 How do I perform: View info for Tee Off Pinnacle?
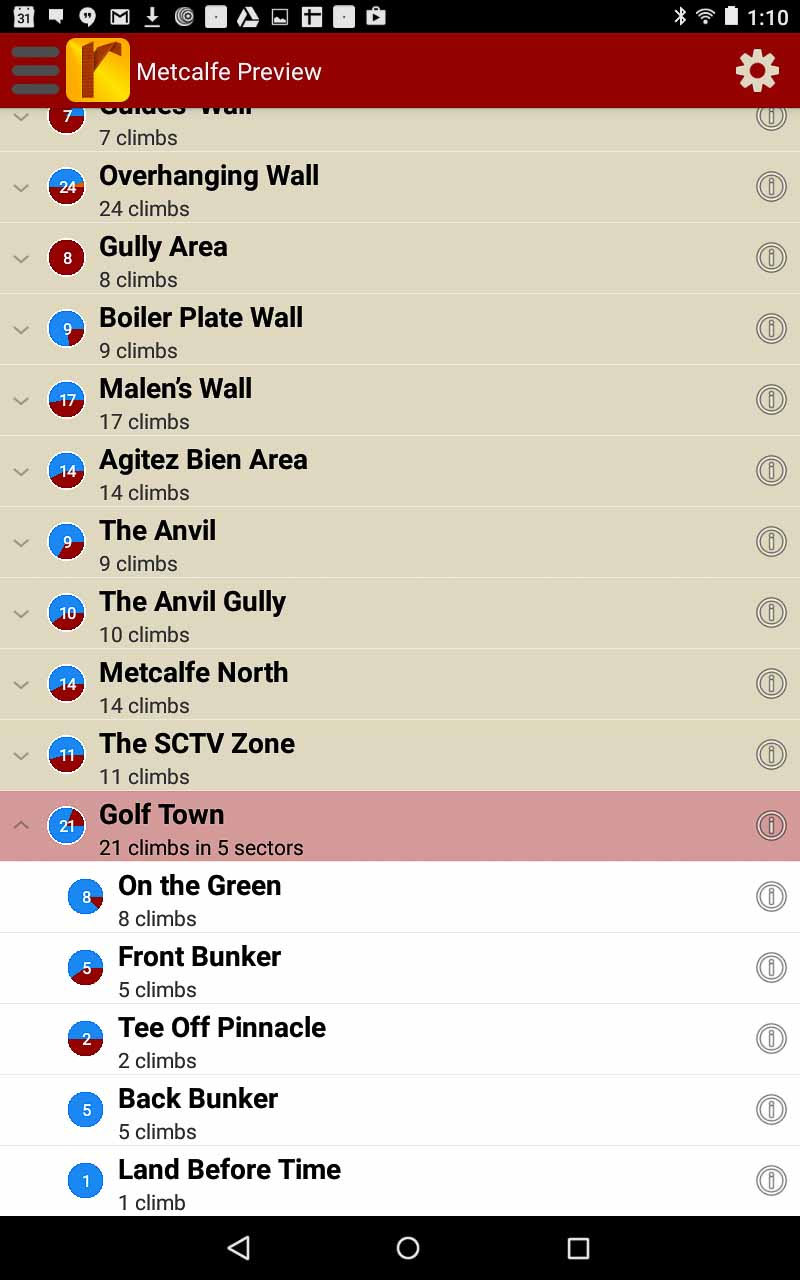tap(771, 1039)
